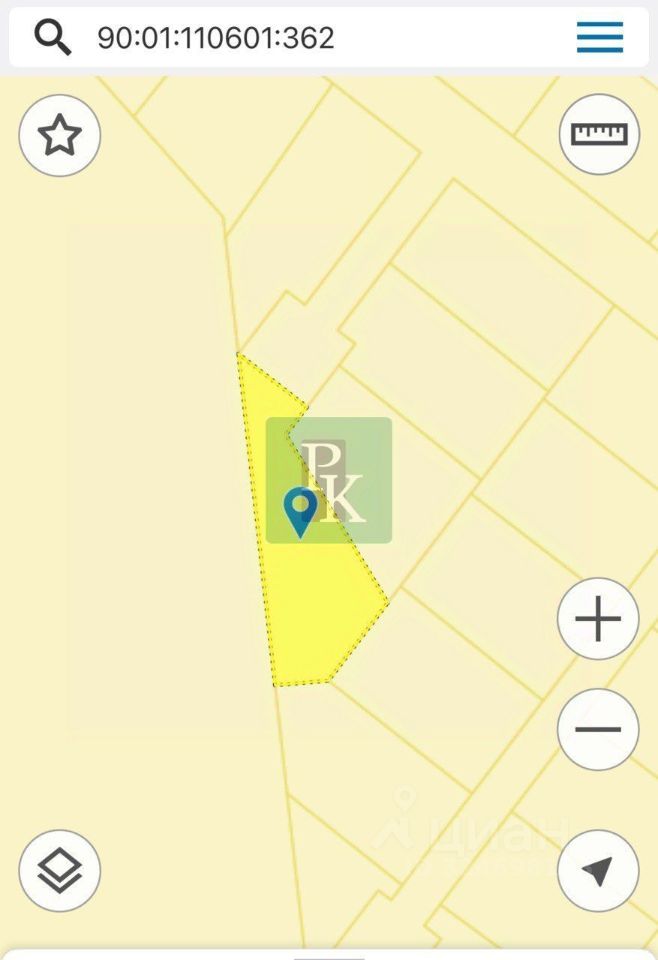Open the map layers selector
Viewport: 658px width, 960px height.
click(60, 870)
